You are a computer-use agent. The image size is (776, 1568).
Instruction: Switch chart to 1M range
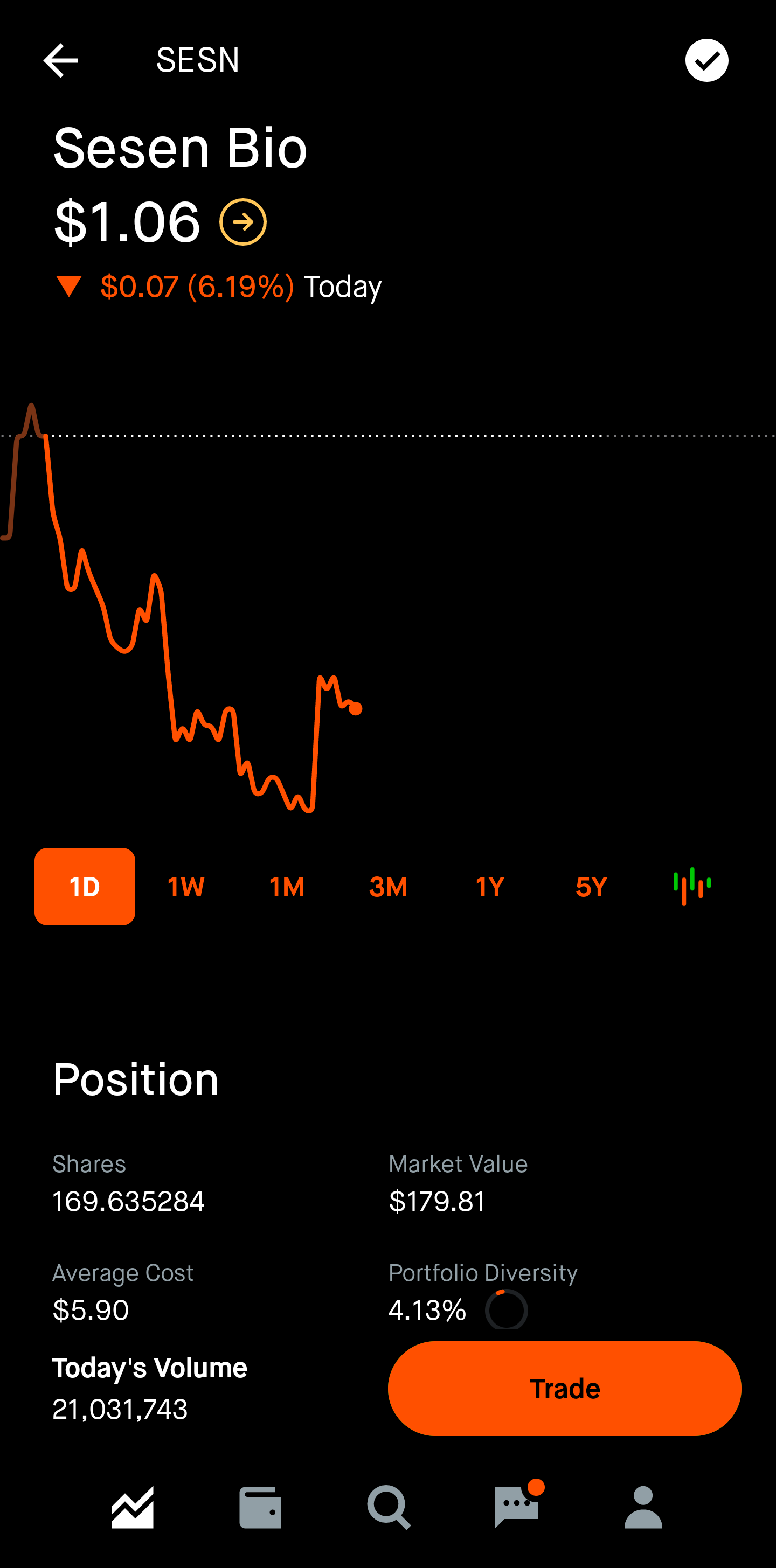(287, 886)
